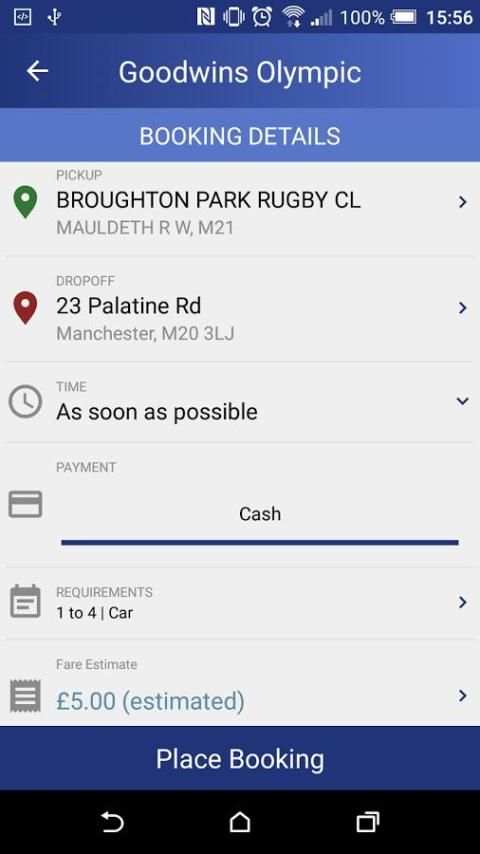The height and width of the screenshot is (854, 480).
Task: Edit the Broughton Park Rugby pickup location
Action: (240, 203)
